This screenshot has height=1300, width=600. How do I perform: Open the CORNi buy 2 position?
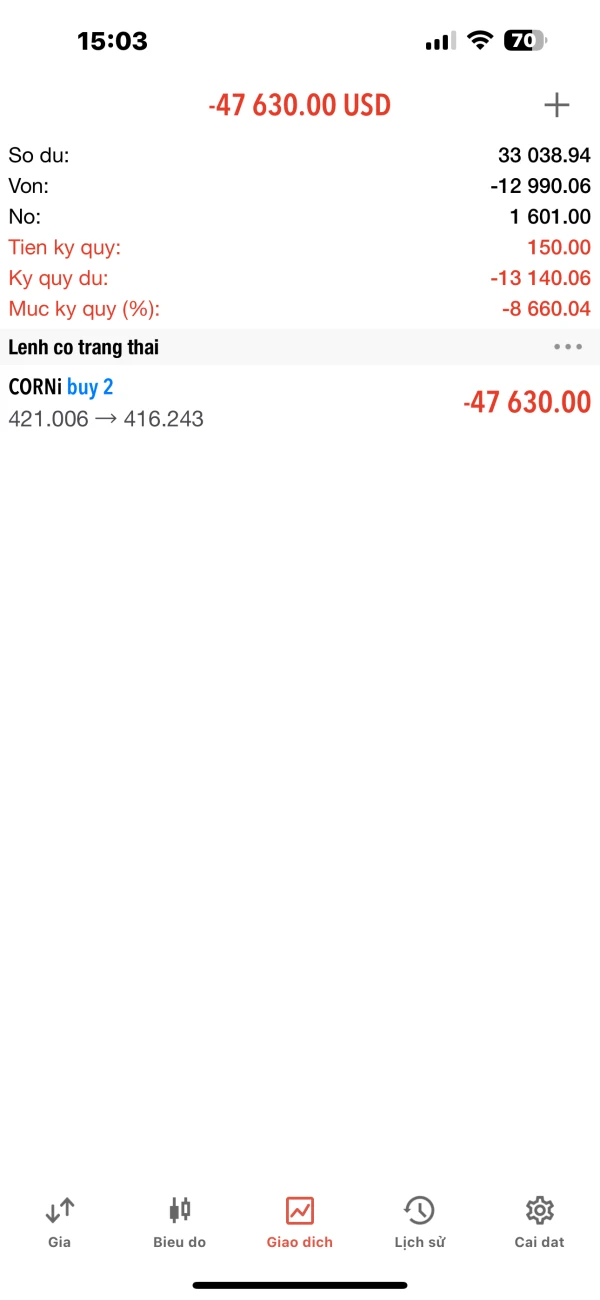pyautogui.click(x=300, y=402)
